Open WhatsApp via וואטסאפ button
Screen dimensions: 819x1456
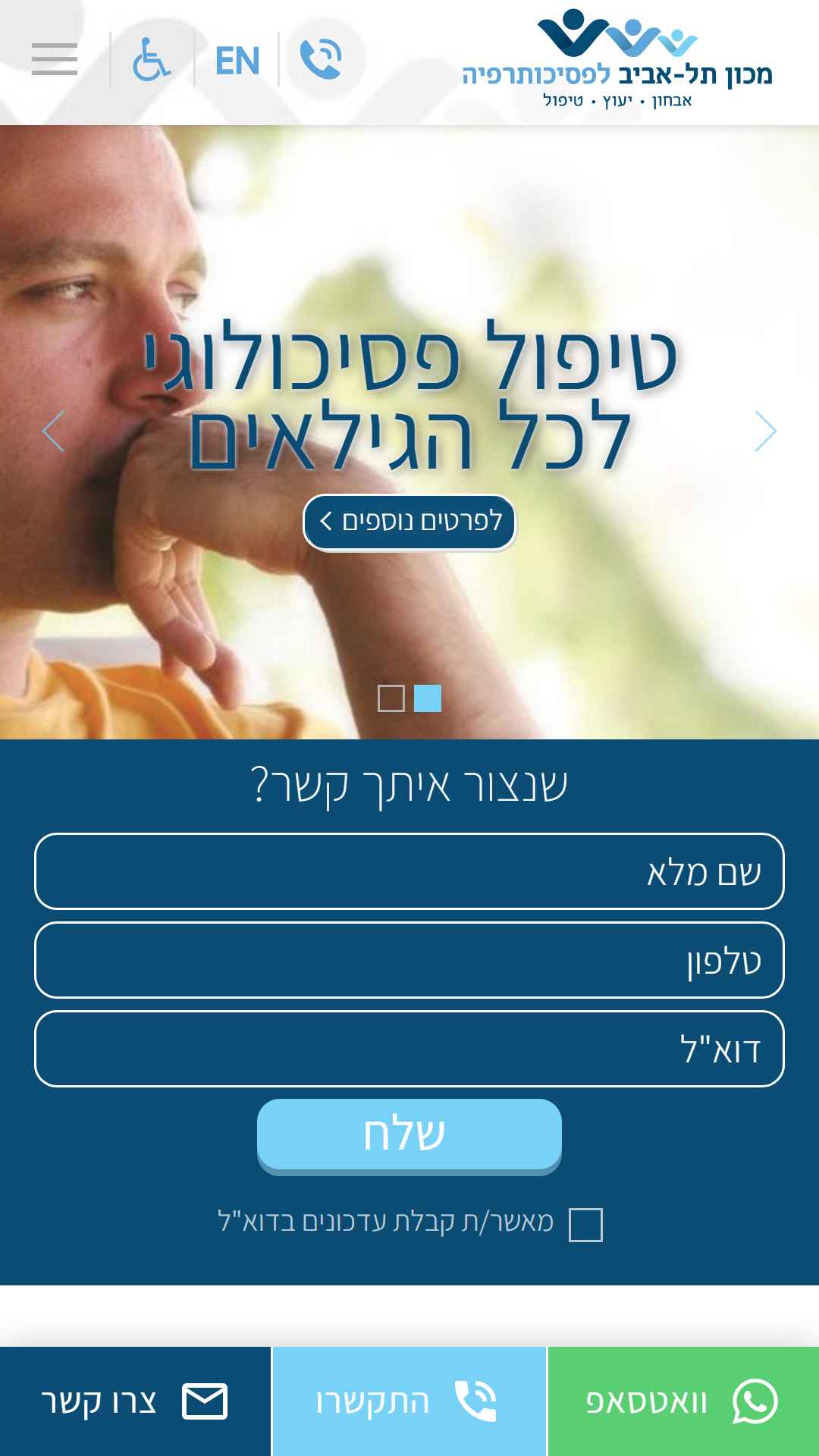click(682, 1401)
